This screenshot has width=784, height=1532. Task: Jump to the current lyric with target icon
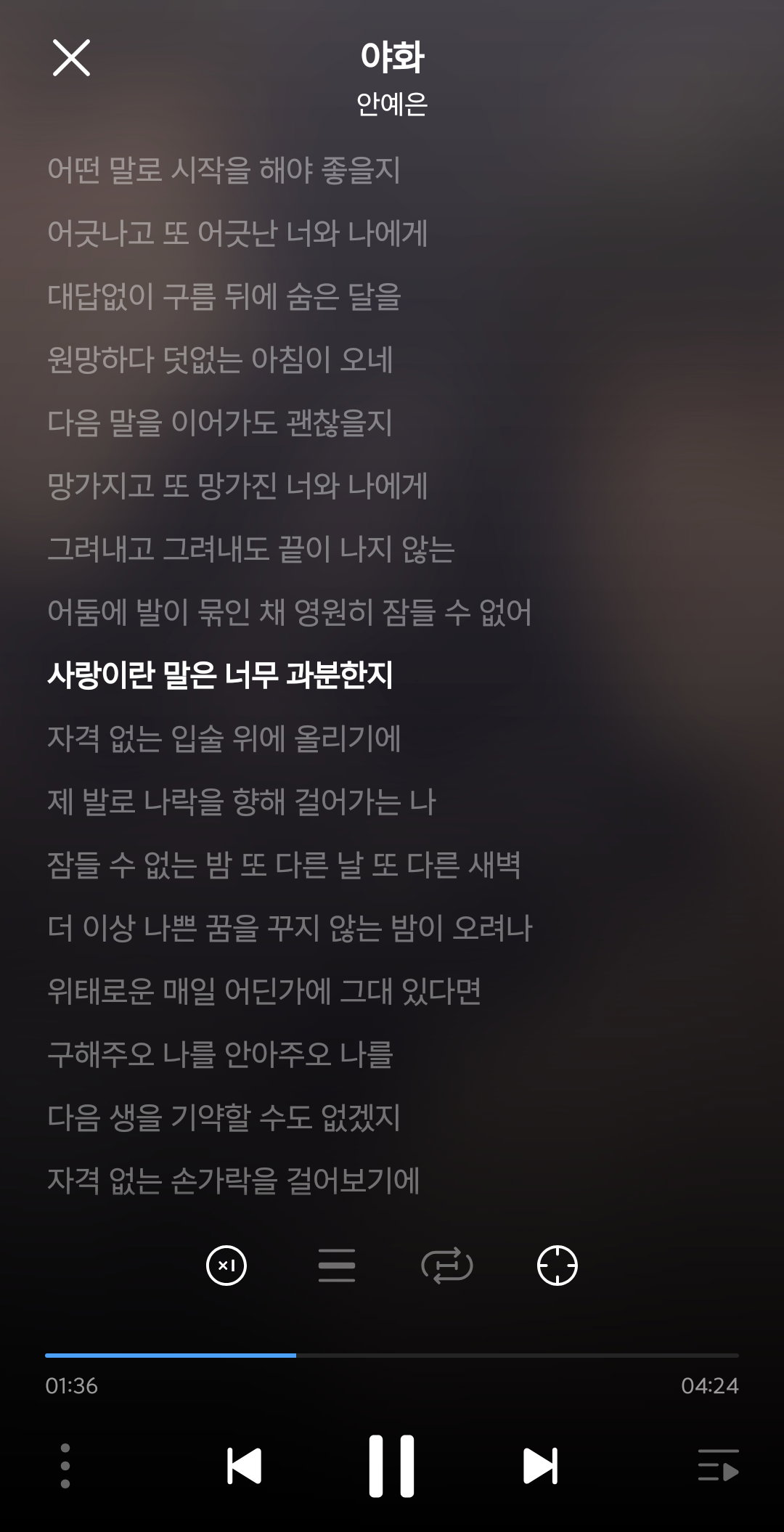[x=557, y=1266]
